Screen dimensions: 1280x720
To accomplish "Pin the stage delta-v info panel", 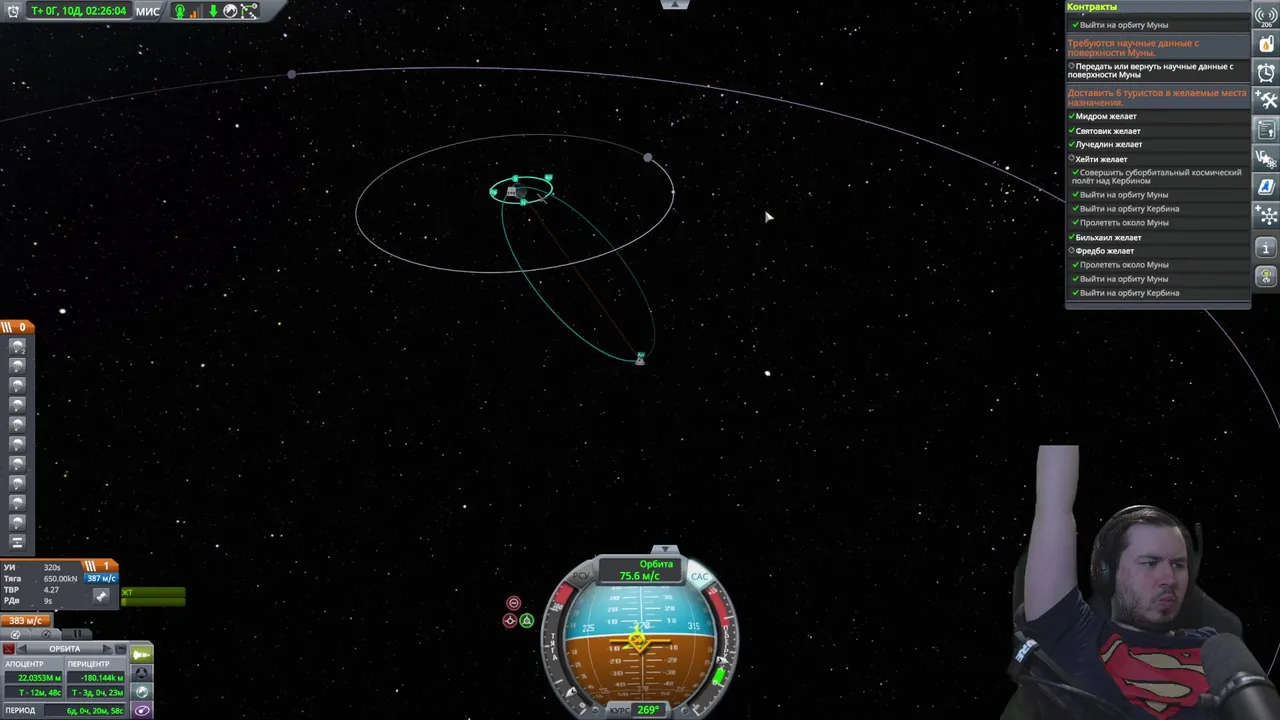I will (101, 596).
